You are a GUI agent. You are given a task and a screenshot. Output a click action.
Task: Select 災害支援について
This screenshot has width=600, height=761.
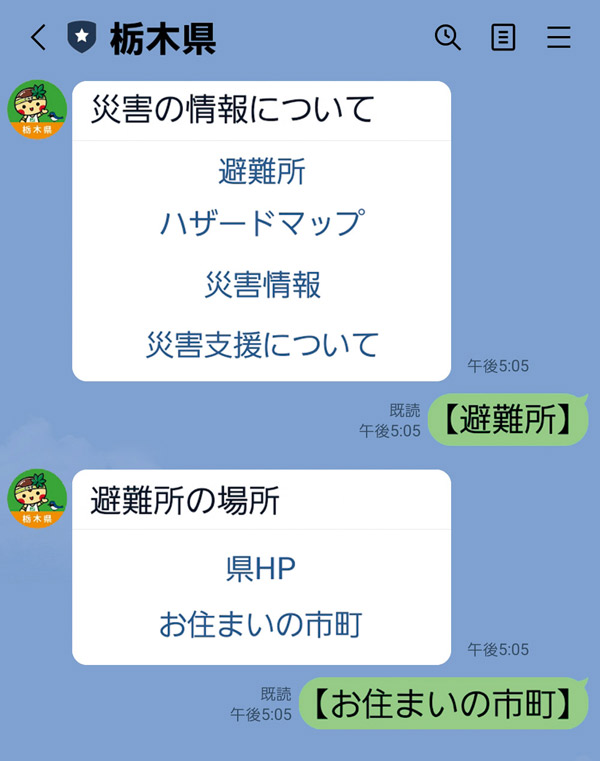[x=261, y=345]
